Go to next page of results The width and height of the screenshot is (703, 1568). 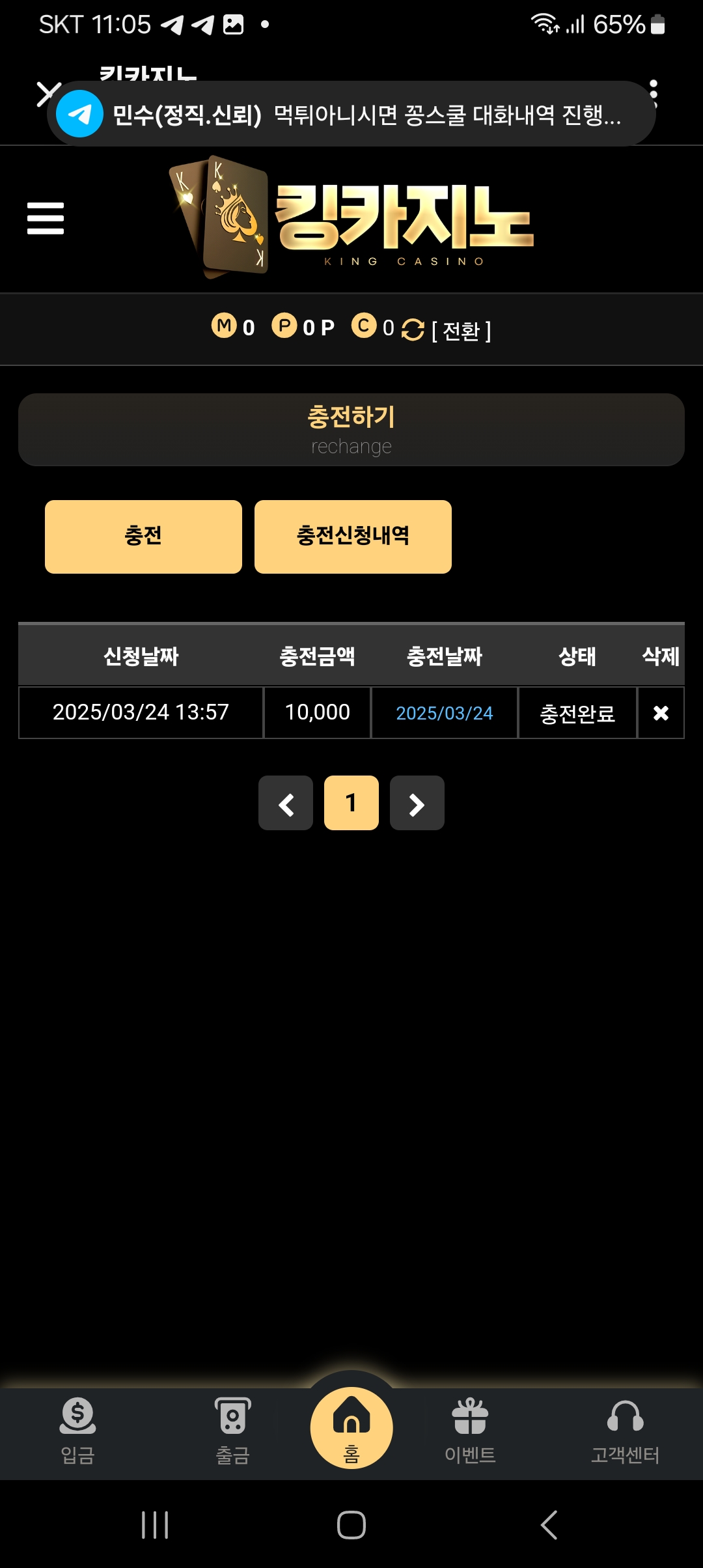coord(417,803)
